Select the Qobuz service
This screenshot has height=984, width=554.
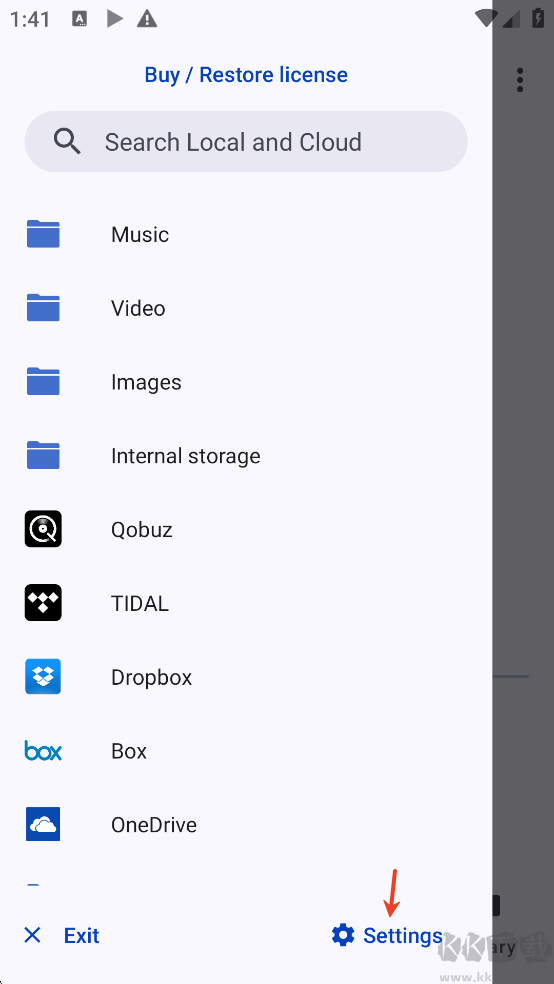[x=246, y=530]
